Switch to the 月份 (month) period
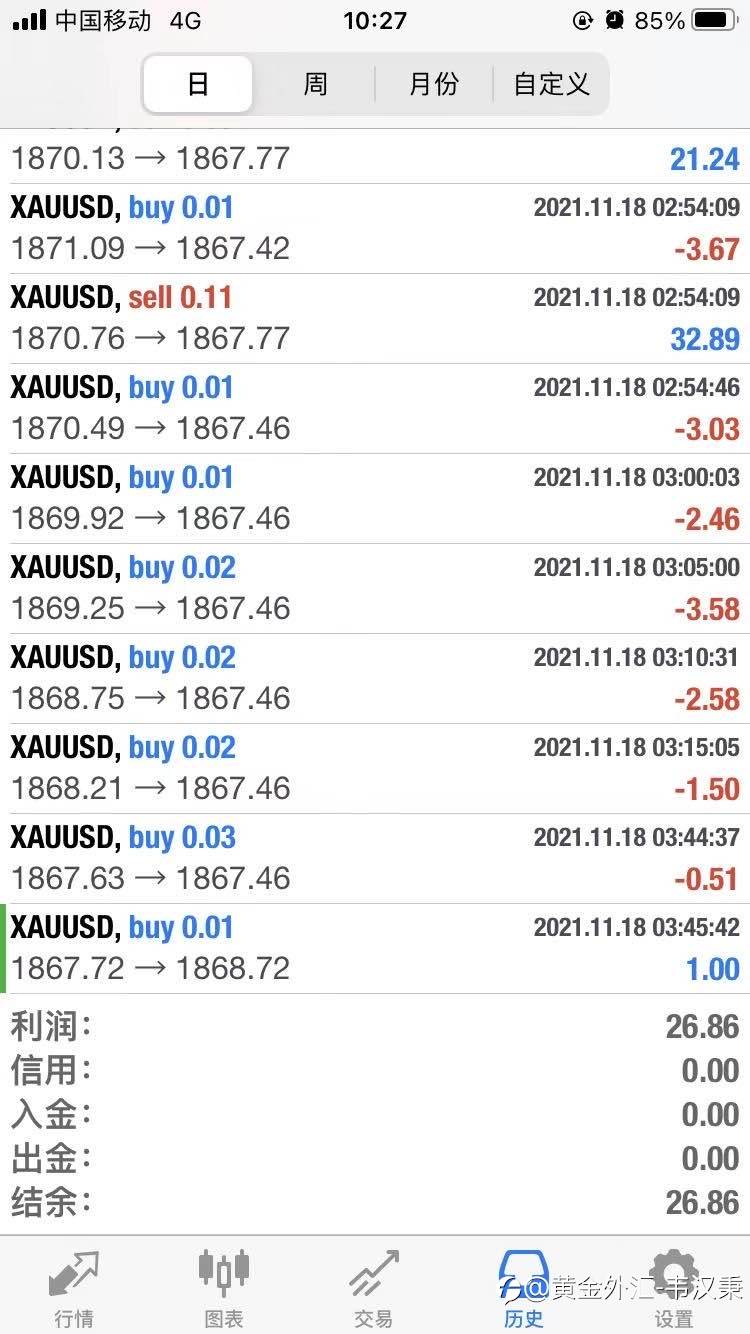Image resolution: width=750 pixels, height=1334 pixels. [434, 84]
